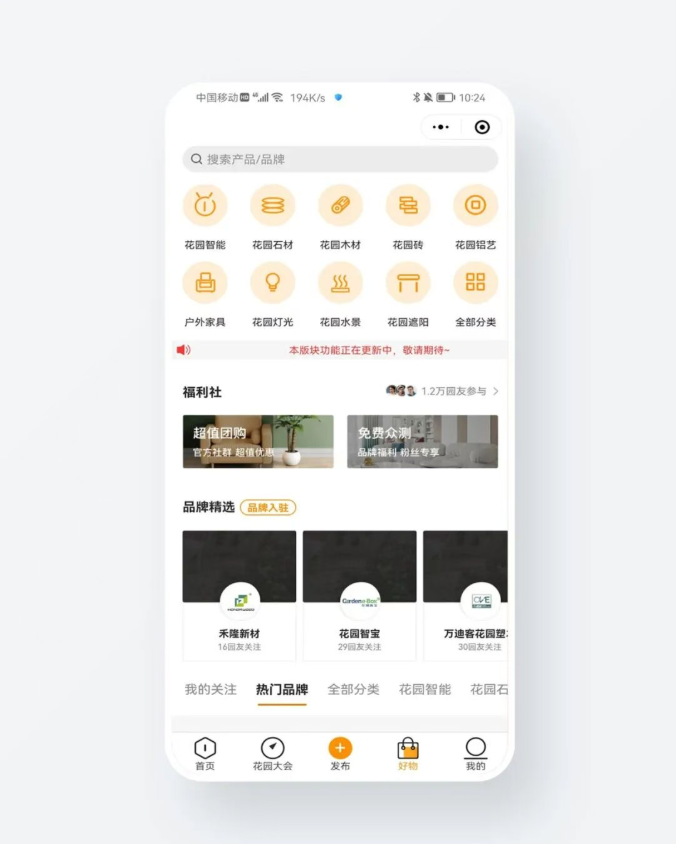Tap the 品牌入驻 button
The height and width of the screenshot is (844, 677).
268,508
